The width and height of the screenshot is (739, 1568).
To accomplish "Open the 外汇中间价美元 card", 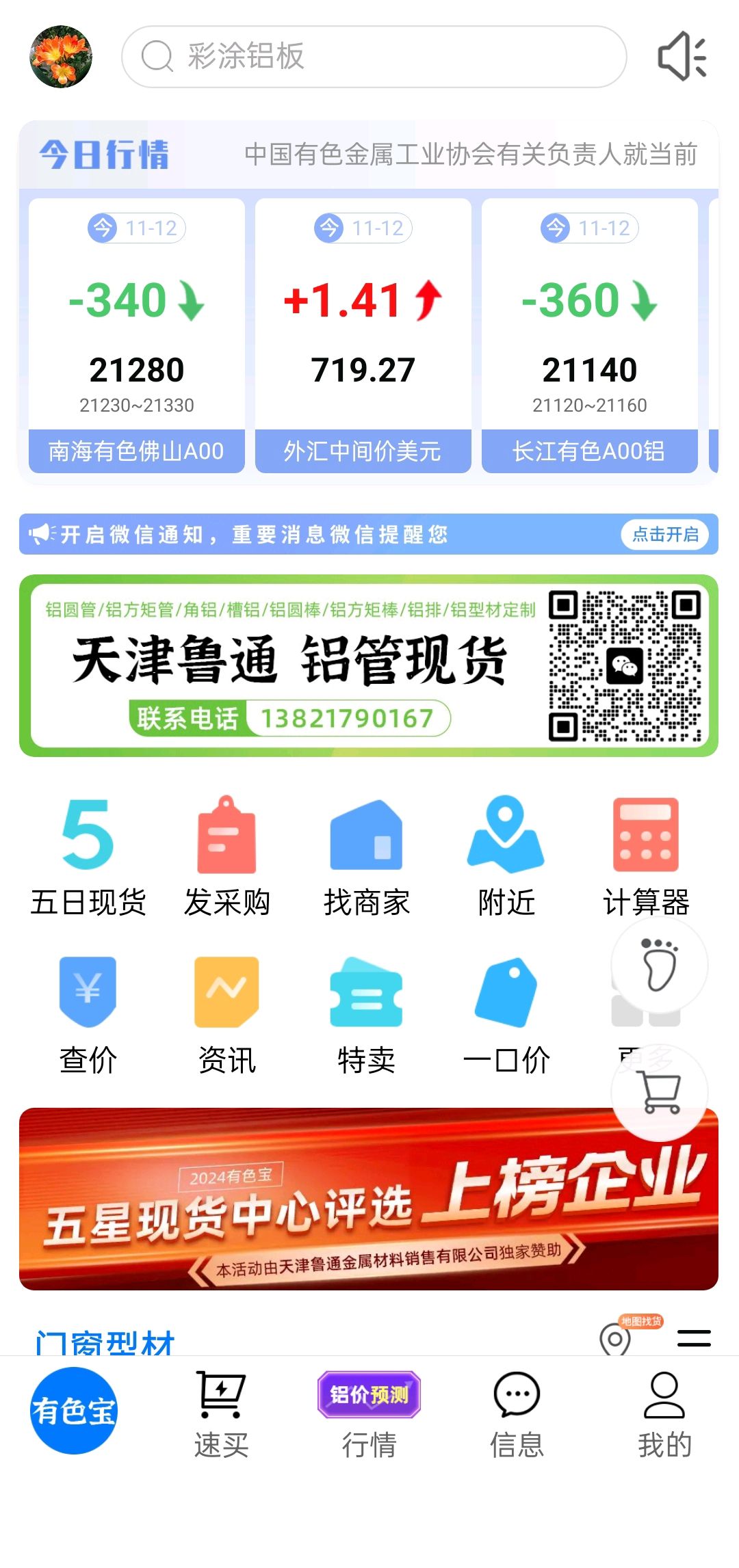I will [363, 335].
